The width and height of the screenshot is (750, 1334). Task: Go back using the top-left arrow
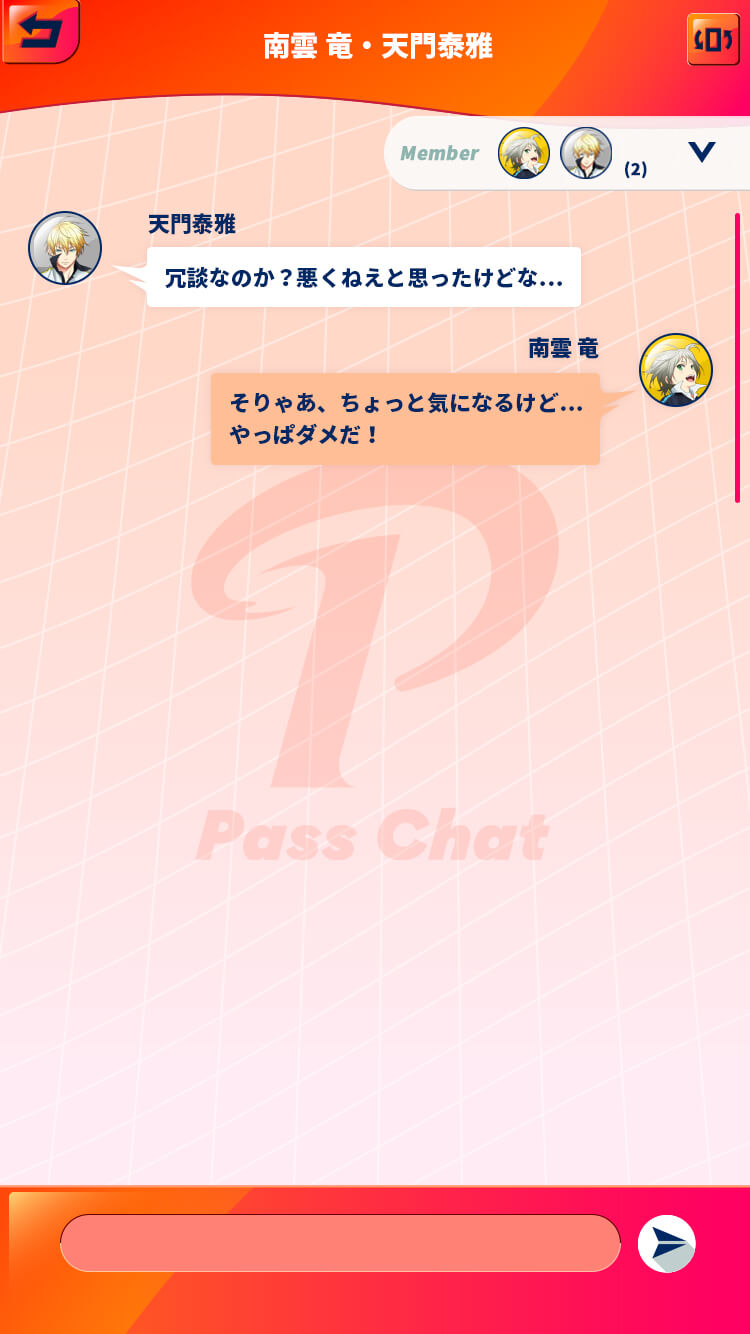(x=40, y=31)
